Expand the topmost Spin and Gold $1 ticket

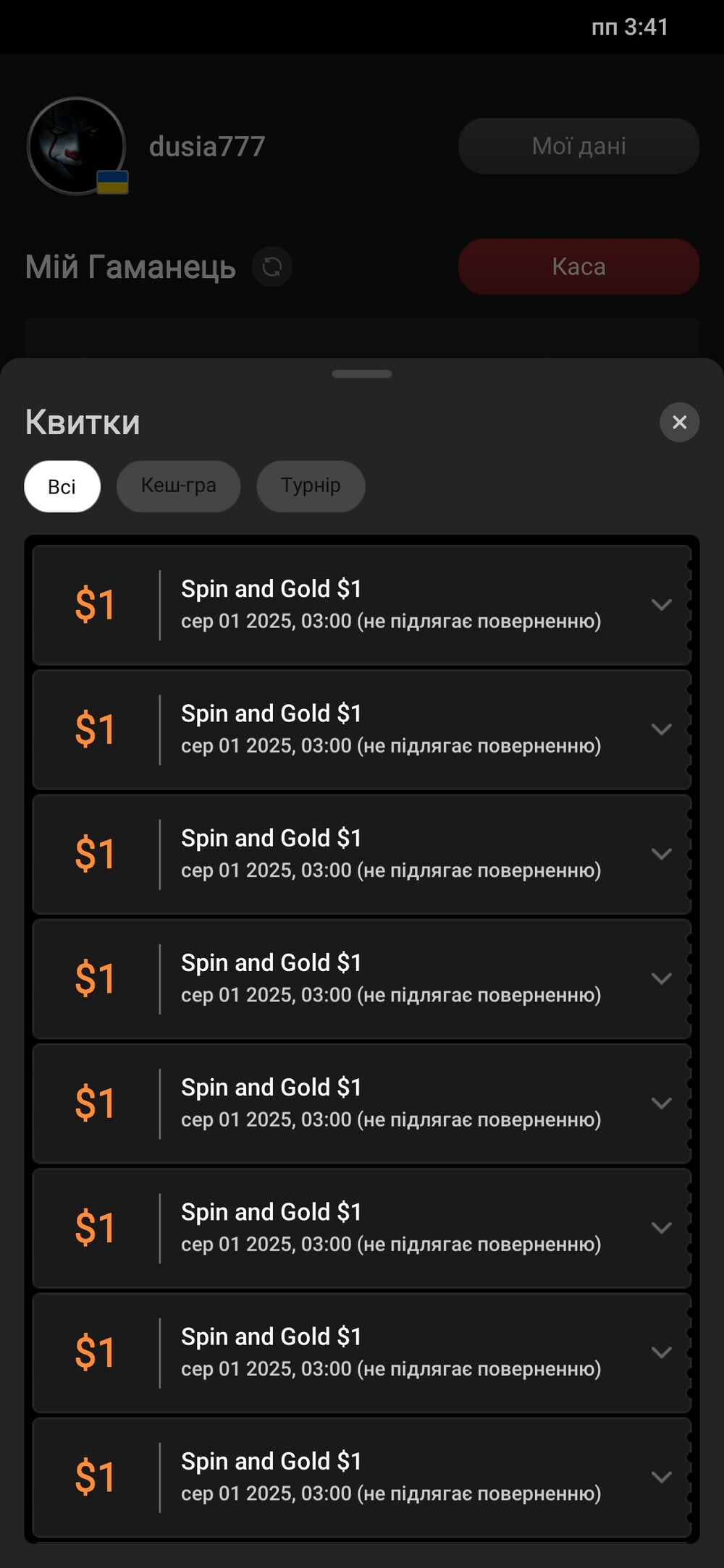[662, 605]
